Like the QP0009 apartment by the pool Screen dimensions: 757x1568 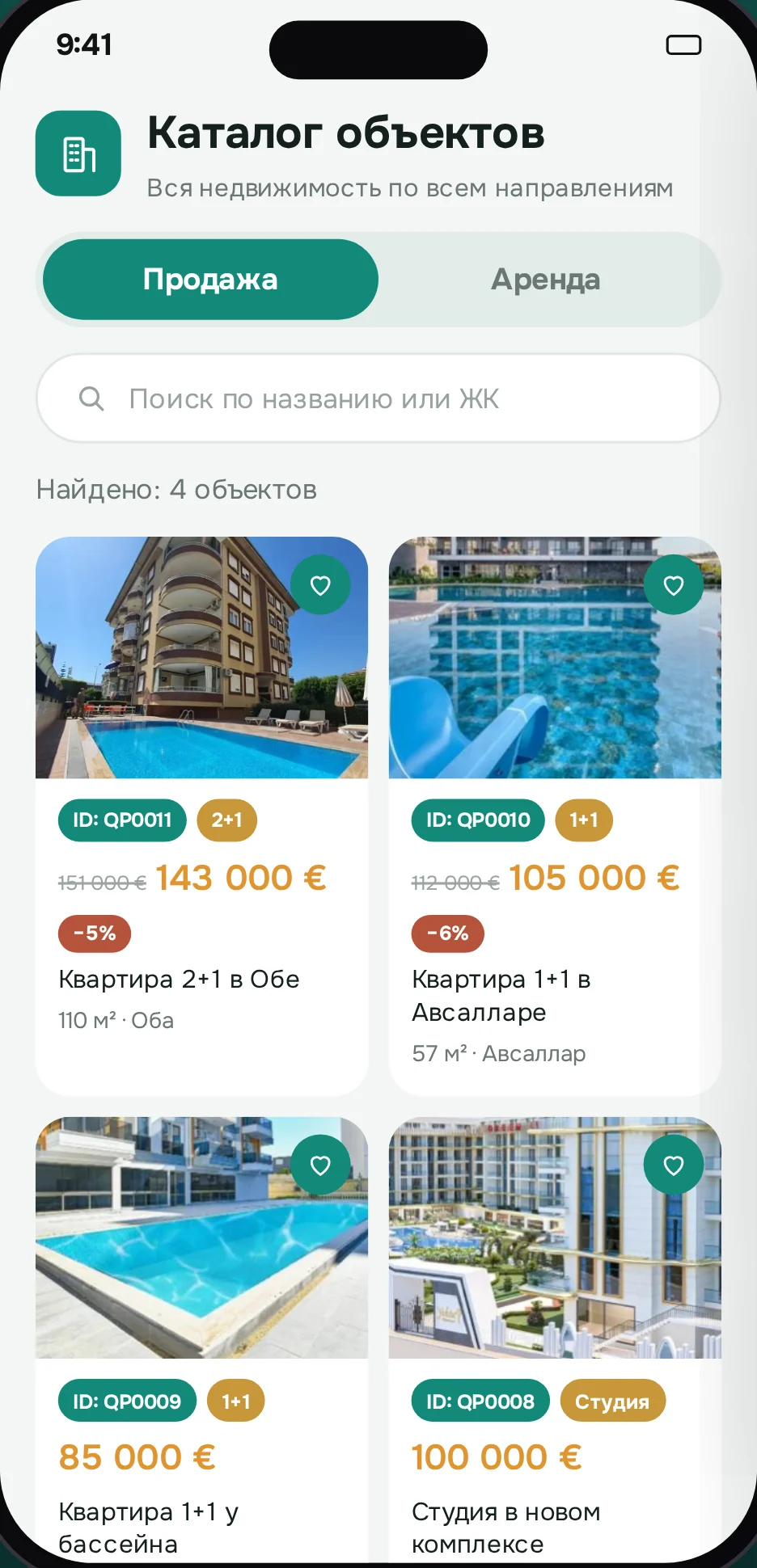pos(320,1165)
